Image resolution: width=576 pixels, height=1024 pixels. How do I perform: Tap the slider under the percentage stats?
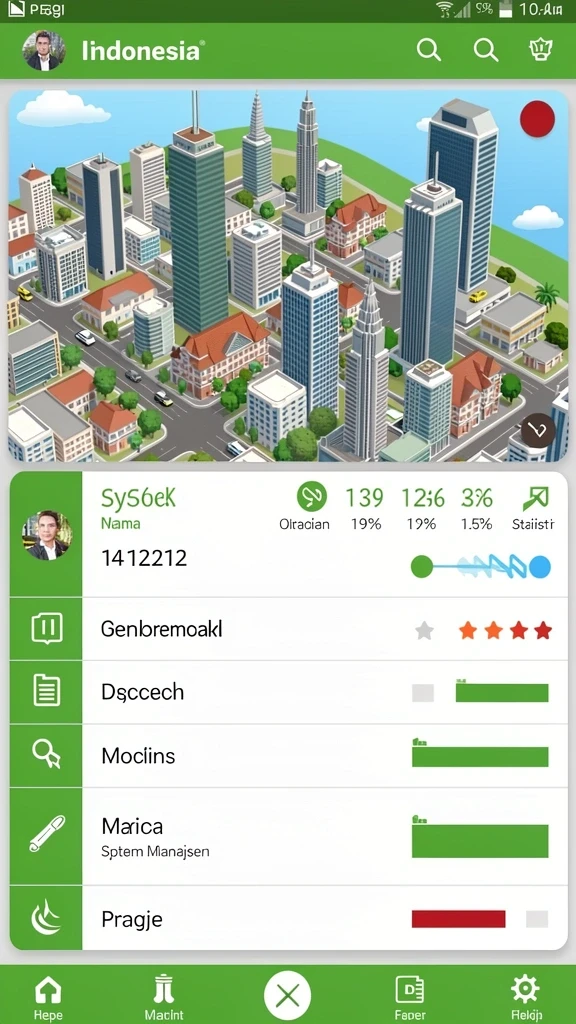(481, 566)
